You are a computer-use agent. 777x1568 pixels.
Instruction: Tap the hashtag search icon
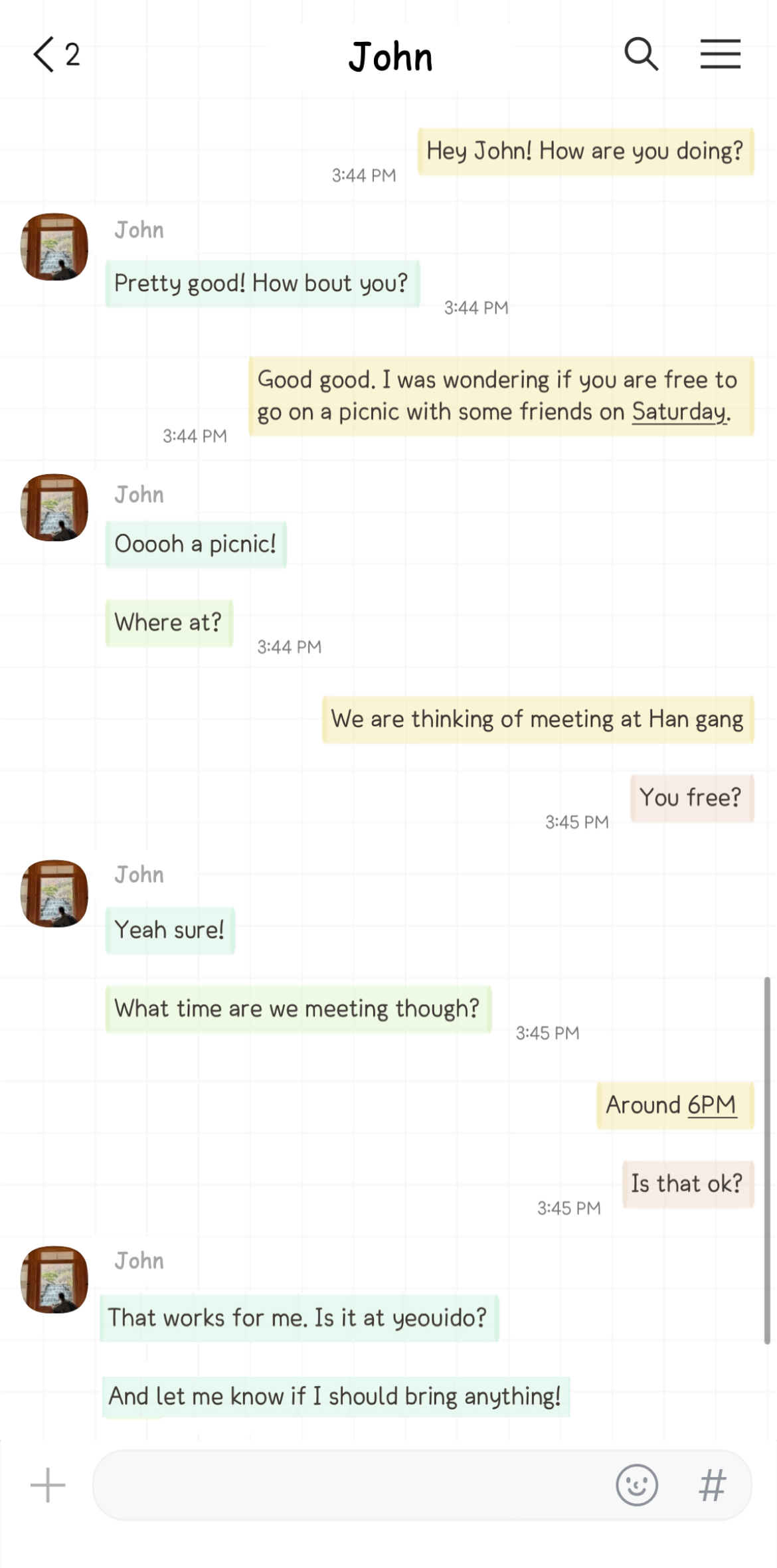tap(712, 1485)
